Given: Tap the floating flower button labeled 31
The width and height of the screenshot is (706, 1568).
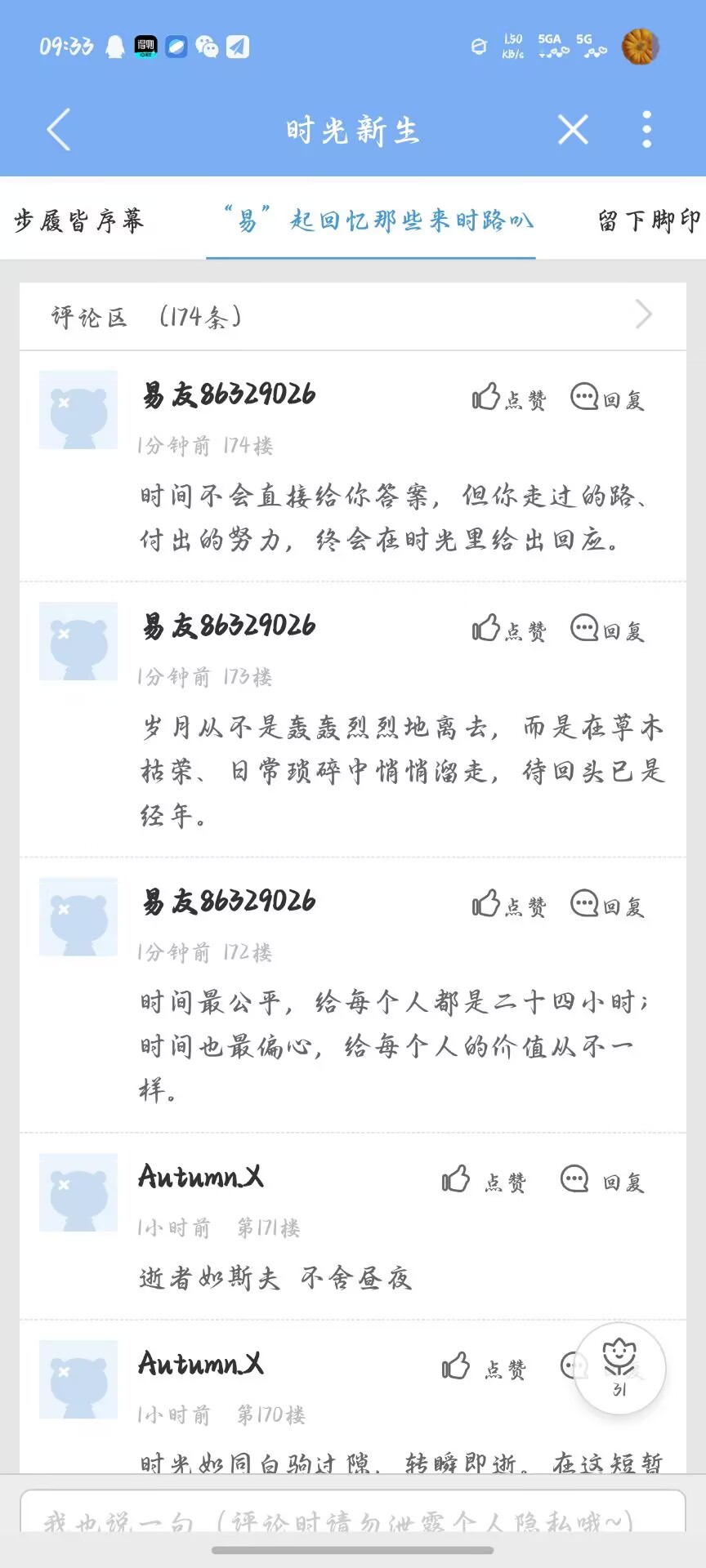Looking at the screenshot, I should coord(619,1368).
